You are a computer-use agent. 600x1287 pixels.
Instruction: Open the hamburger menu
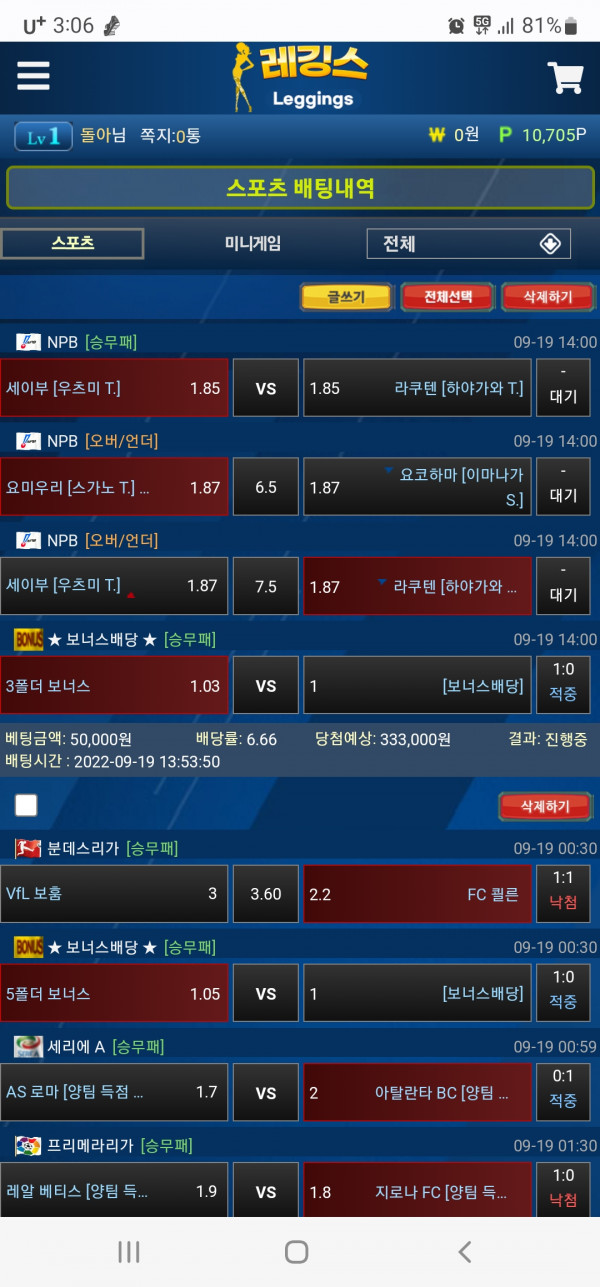coord(33,76)
